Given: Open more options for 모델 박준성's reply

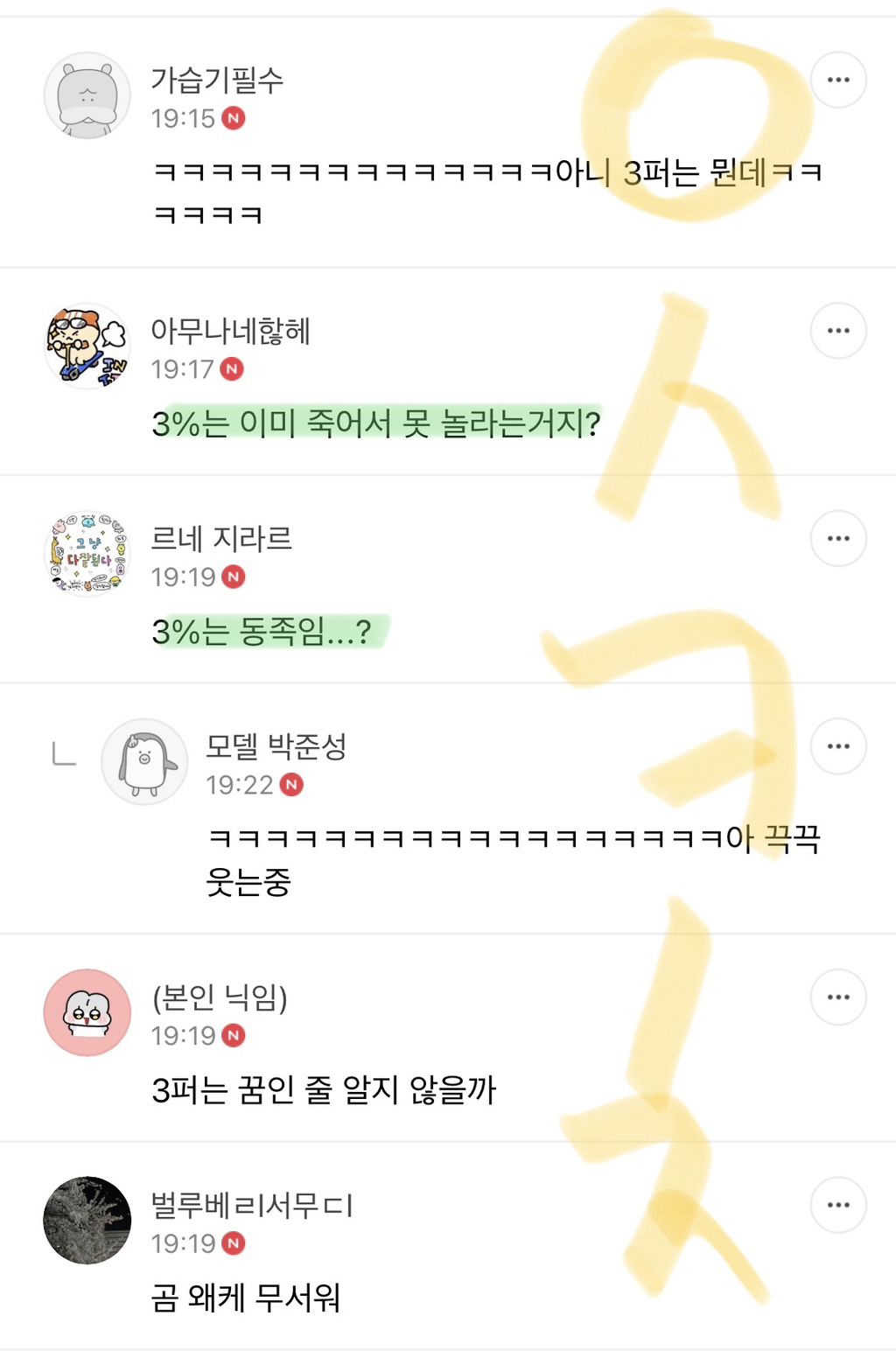Looking at the screenshot, I should (x=838, y=746).
